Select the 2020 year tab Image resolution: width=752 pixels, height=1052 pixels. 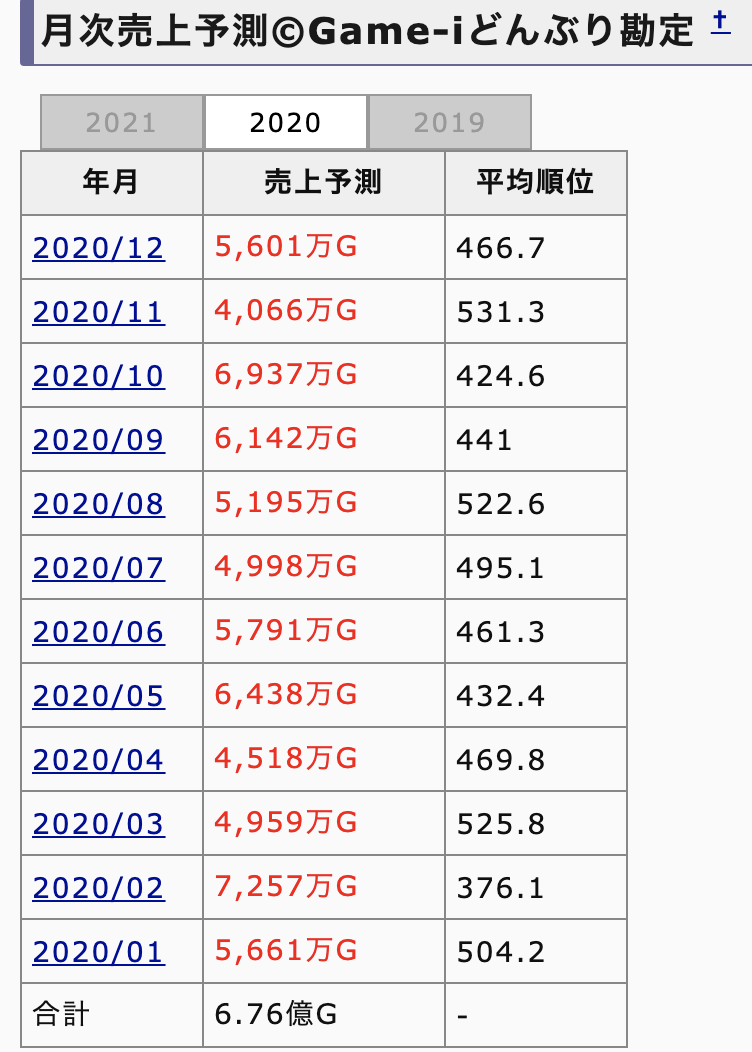[x=285, y=123]
